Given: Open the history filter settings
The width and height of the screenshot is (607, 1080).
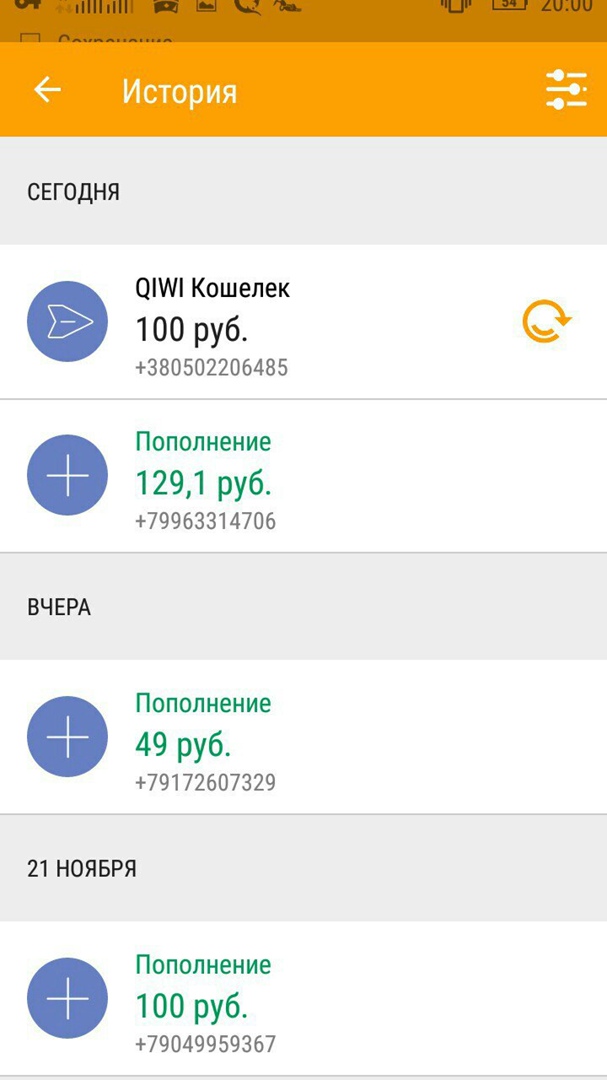Looking at the screenshot, I should coord(566,90).
